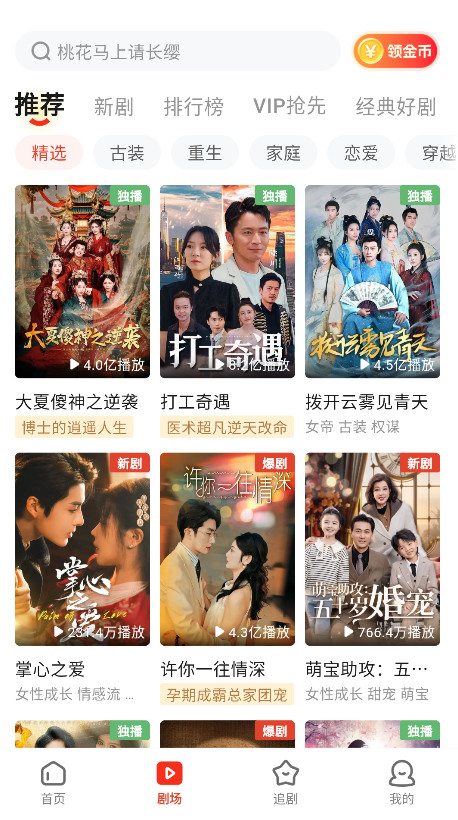The image size is (458, 820).
Task: Open the search box with 桃花马上请长缨
Action: coord(178,51)
